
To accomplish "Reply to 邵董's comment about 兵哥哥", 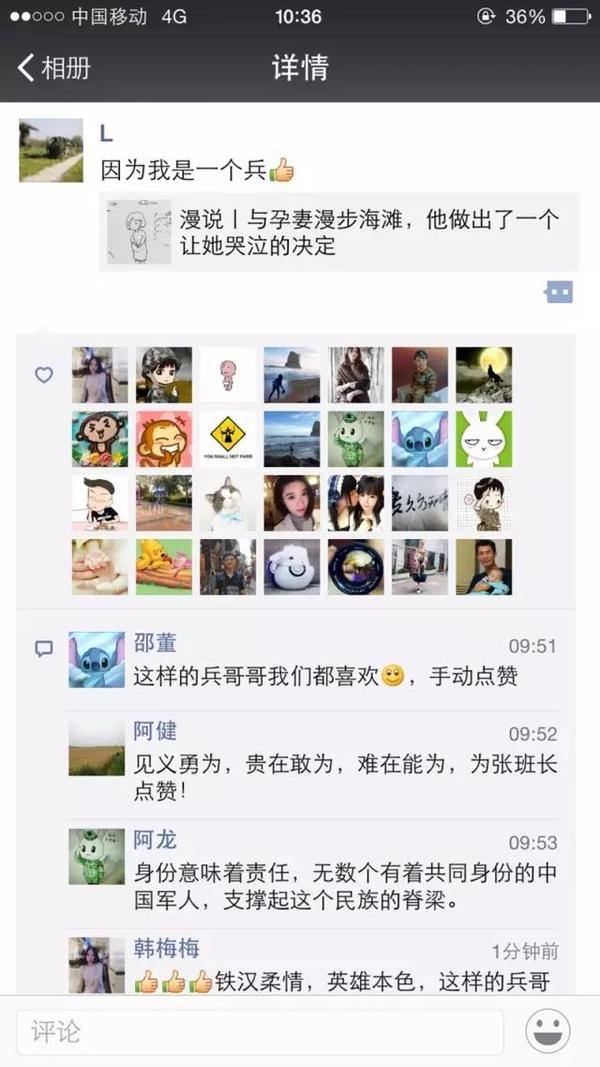I will [325, 677].
